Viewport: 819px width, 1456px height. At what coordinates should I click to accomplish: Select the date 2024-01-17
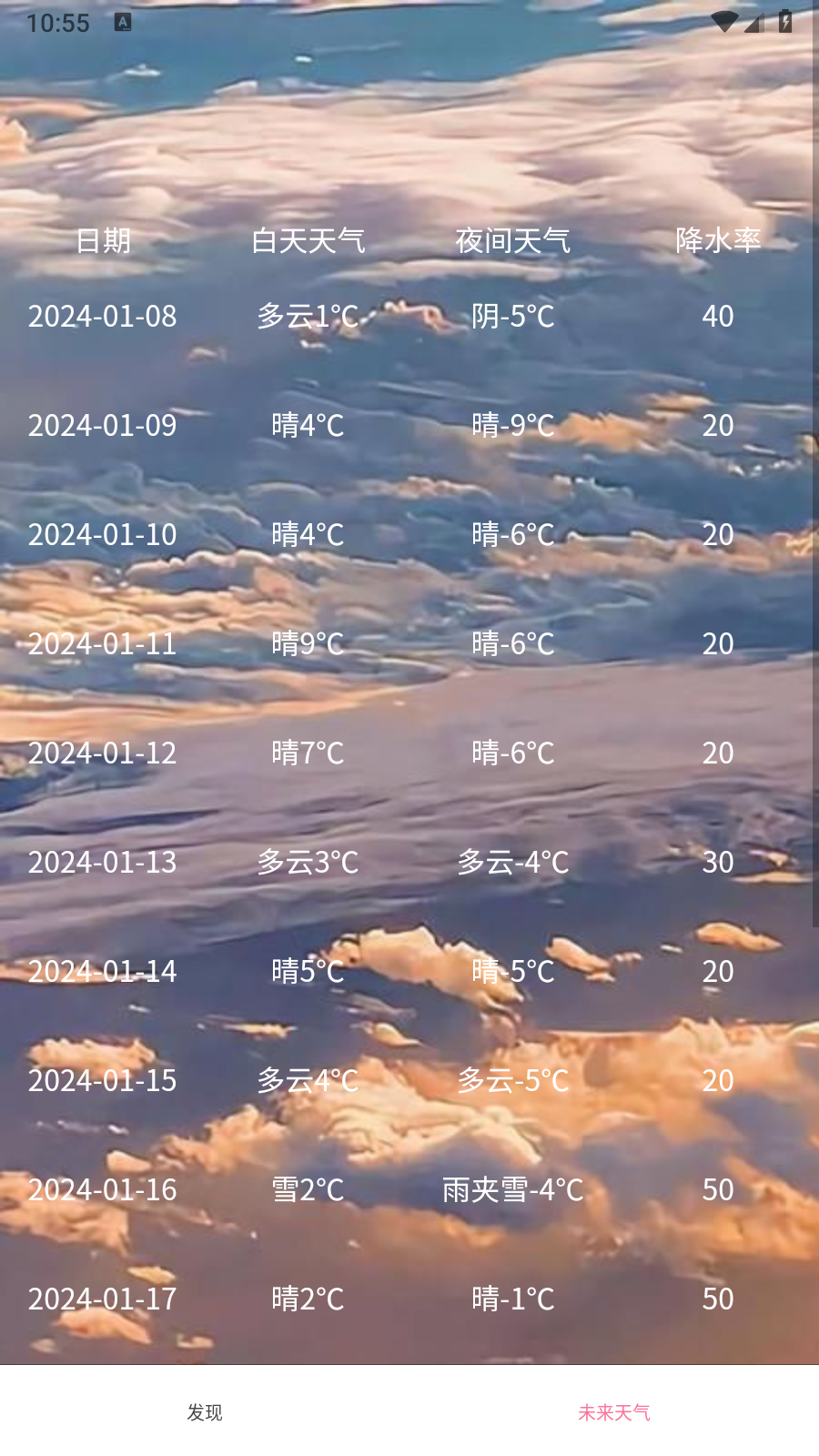(x=102, y=1299)
